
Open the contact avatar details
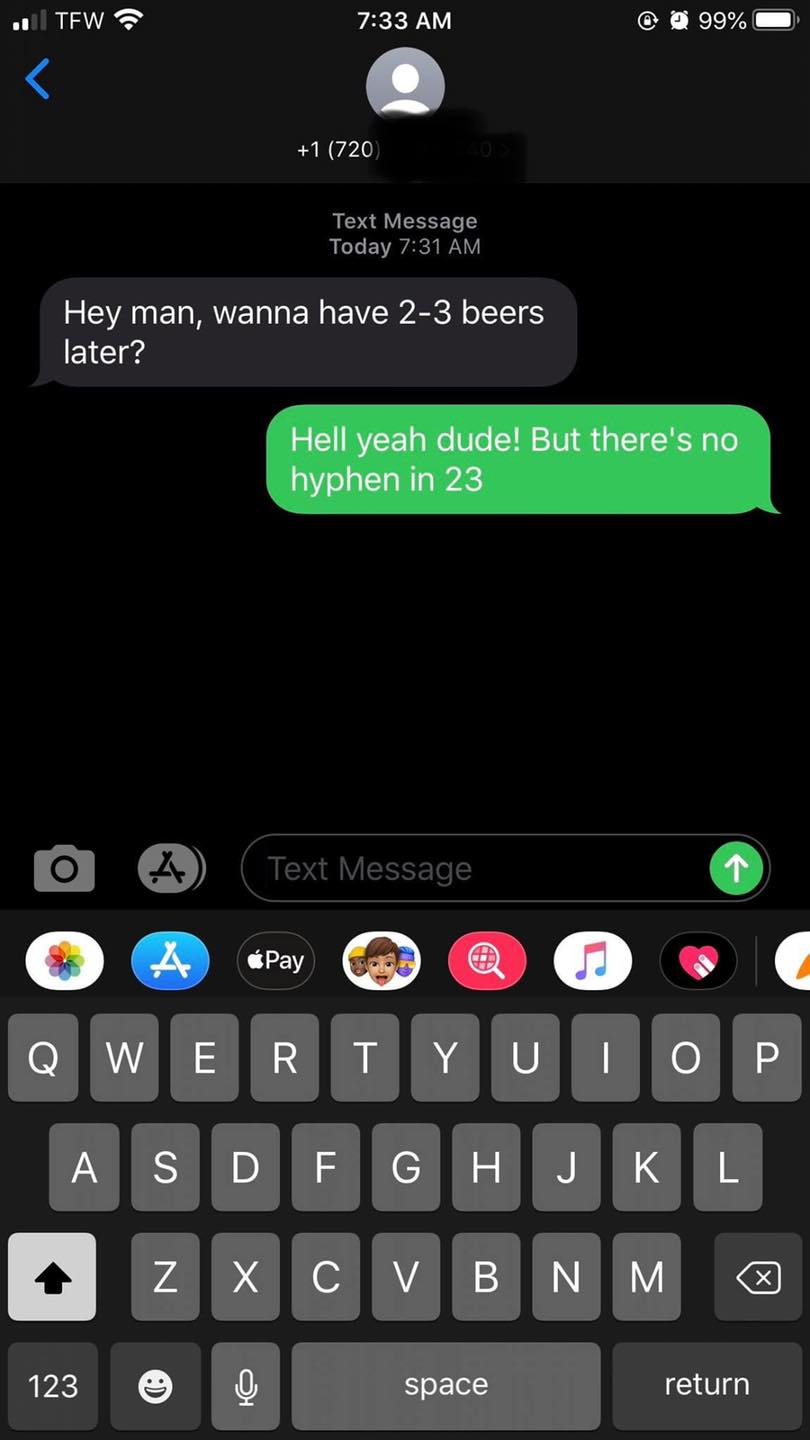coord(405,85)
